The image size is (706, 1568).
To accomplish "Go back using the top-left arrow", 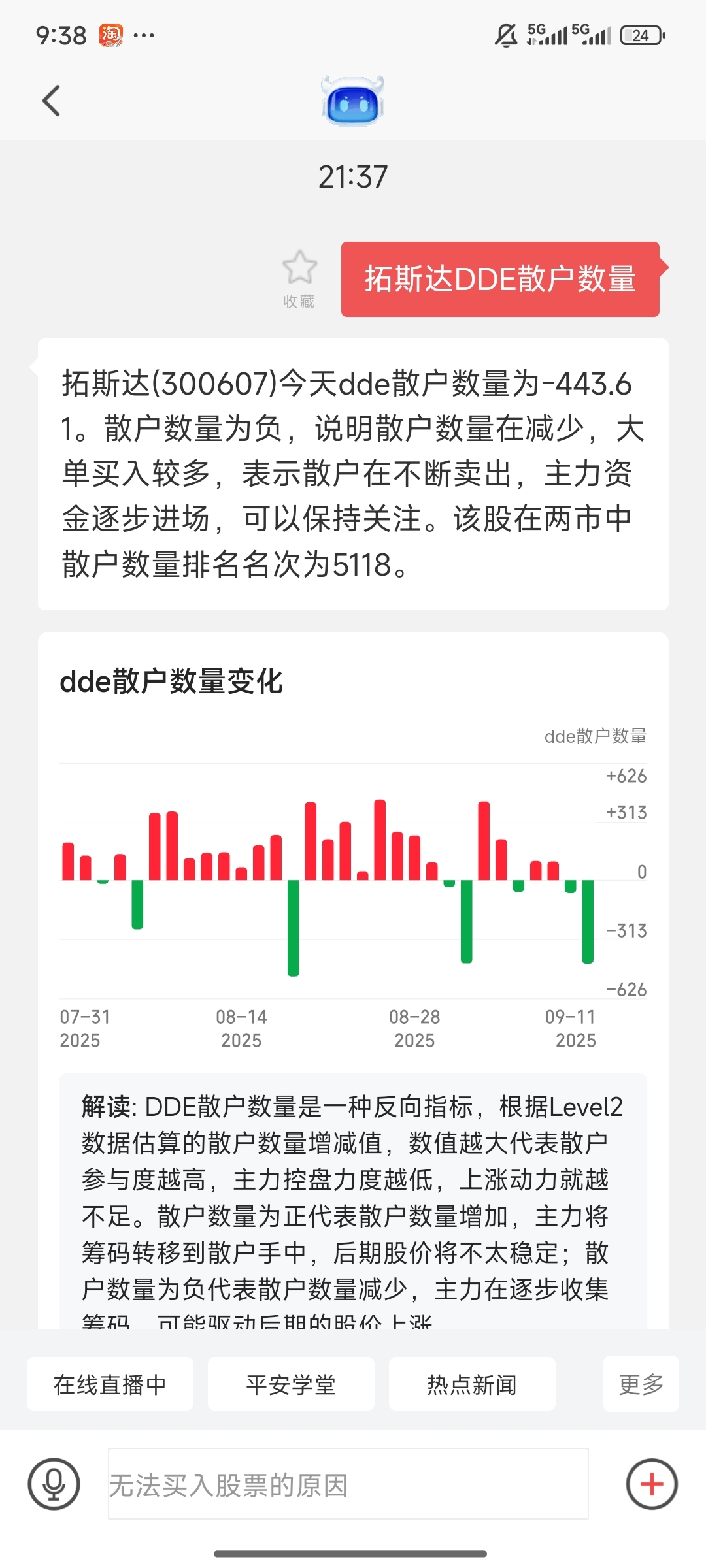I will pyautogui.click(x=51, y=101).
